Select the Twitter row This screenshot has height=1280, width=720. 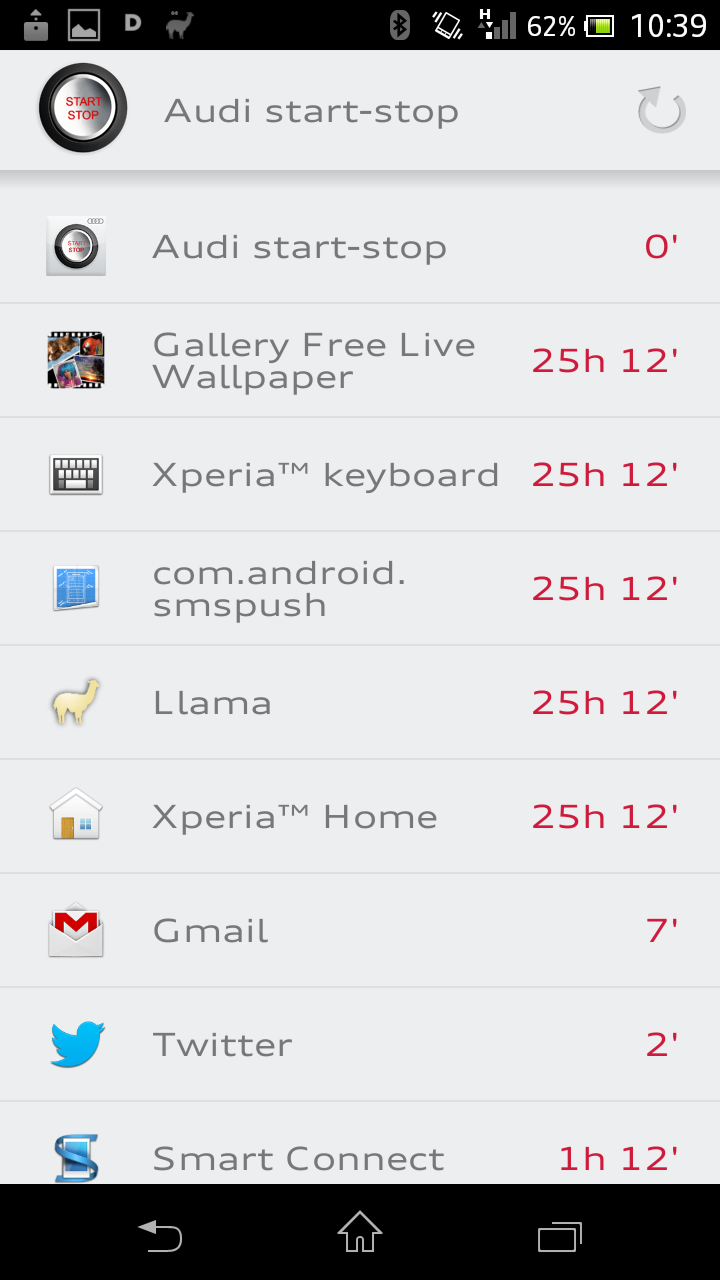(360, 1044)
